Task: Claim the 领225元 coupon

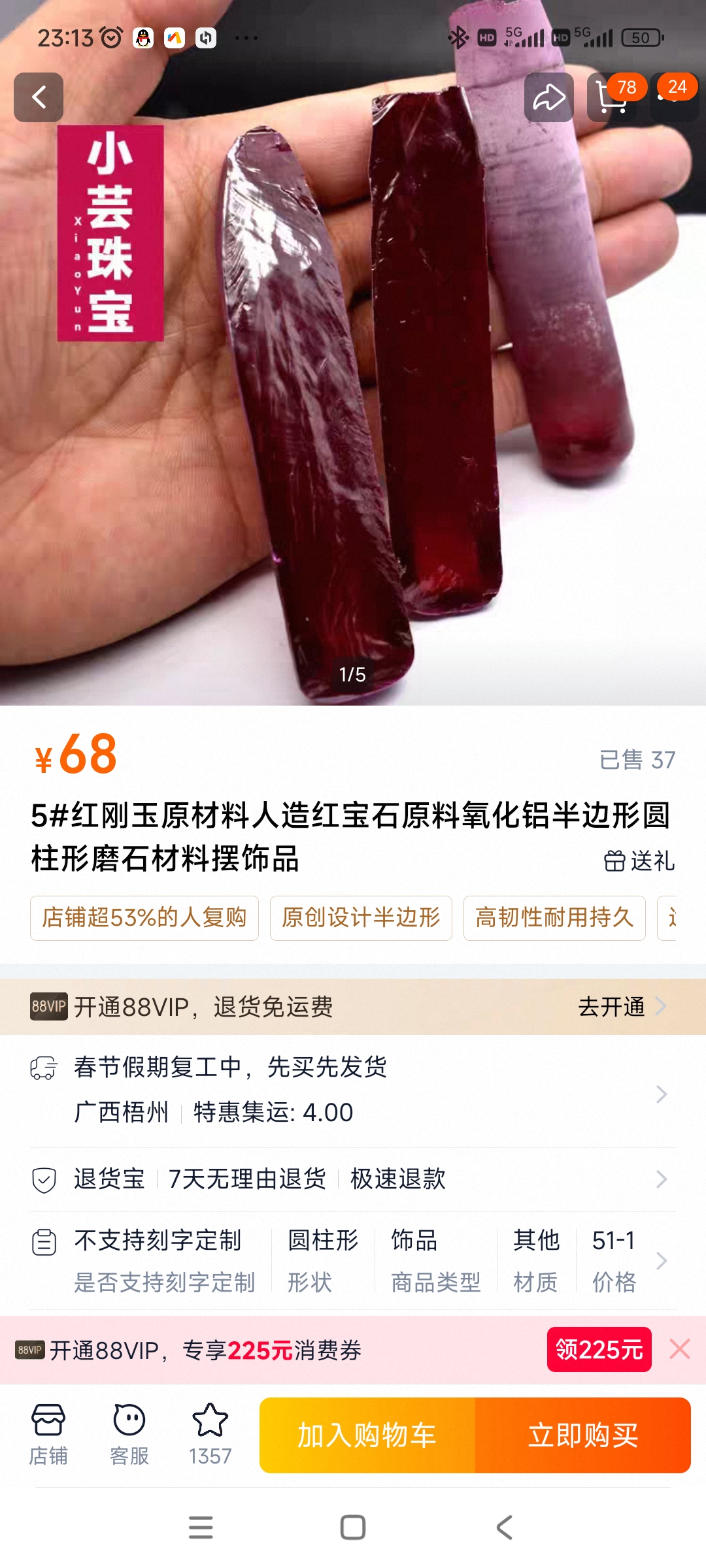Action: (x=599, y=1349)
